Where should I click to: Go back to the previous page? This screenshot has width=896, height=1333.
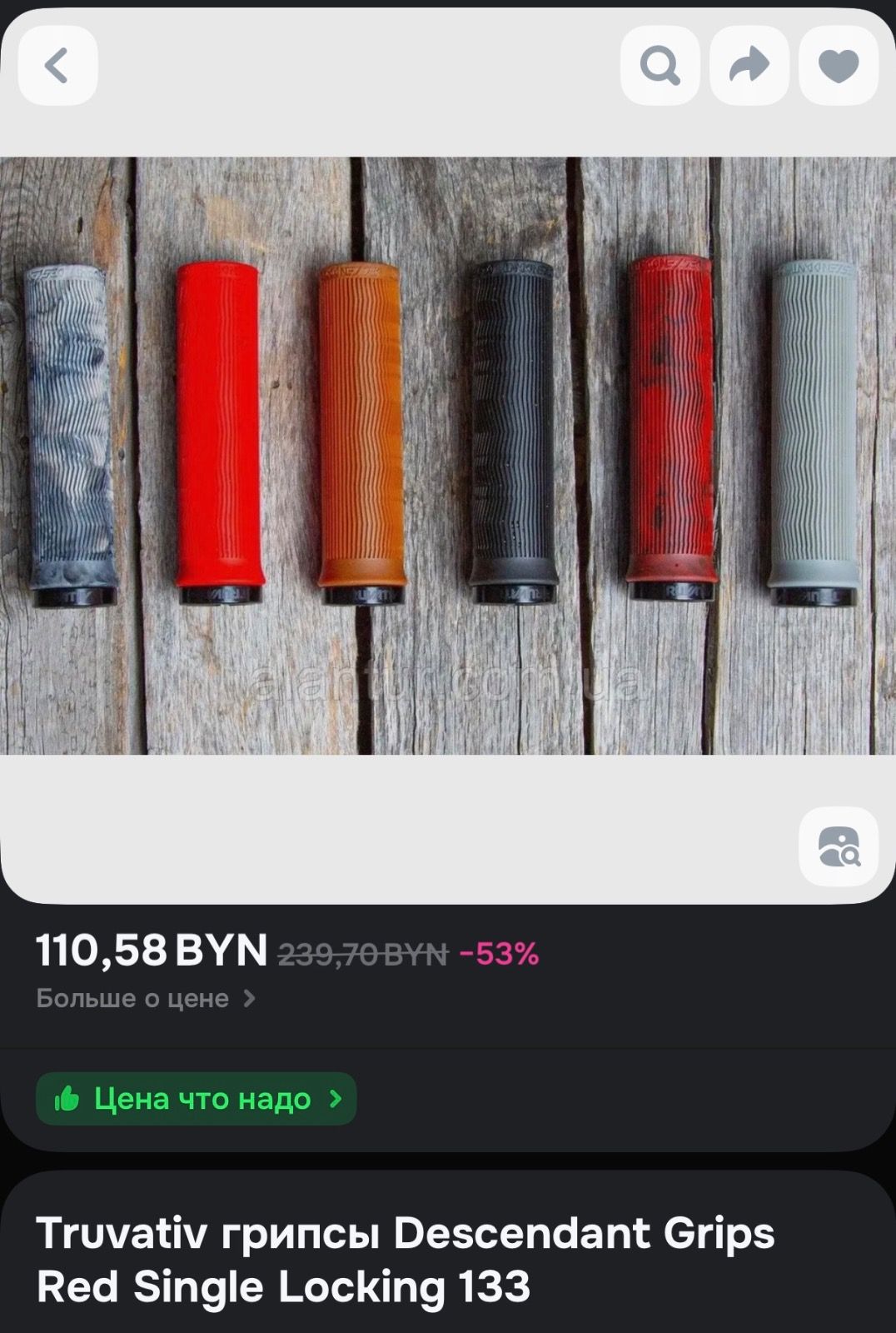click(x=57, y=66)
